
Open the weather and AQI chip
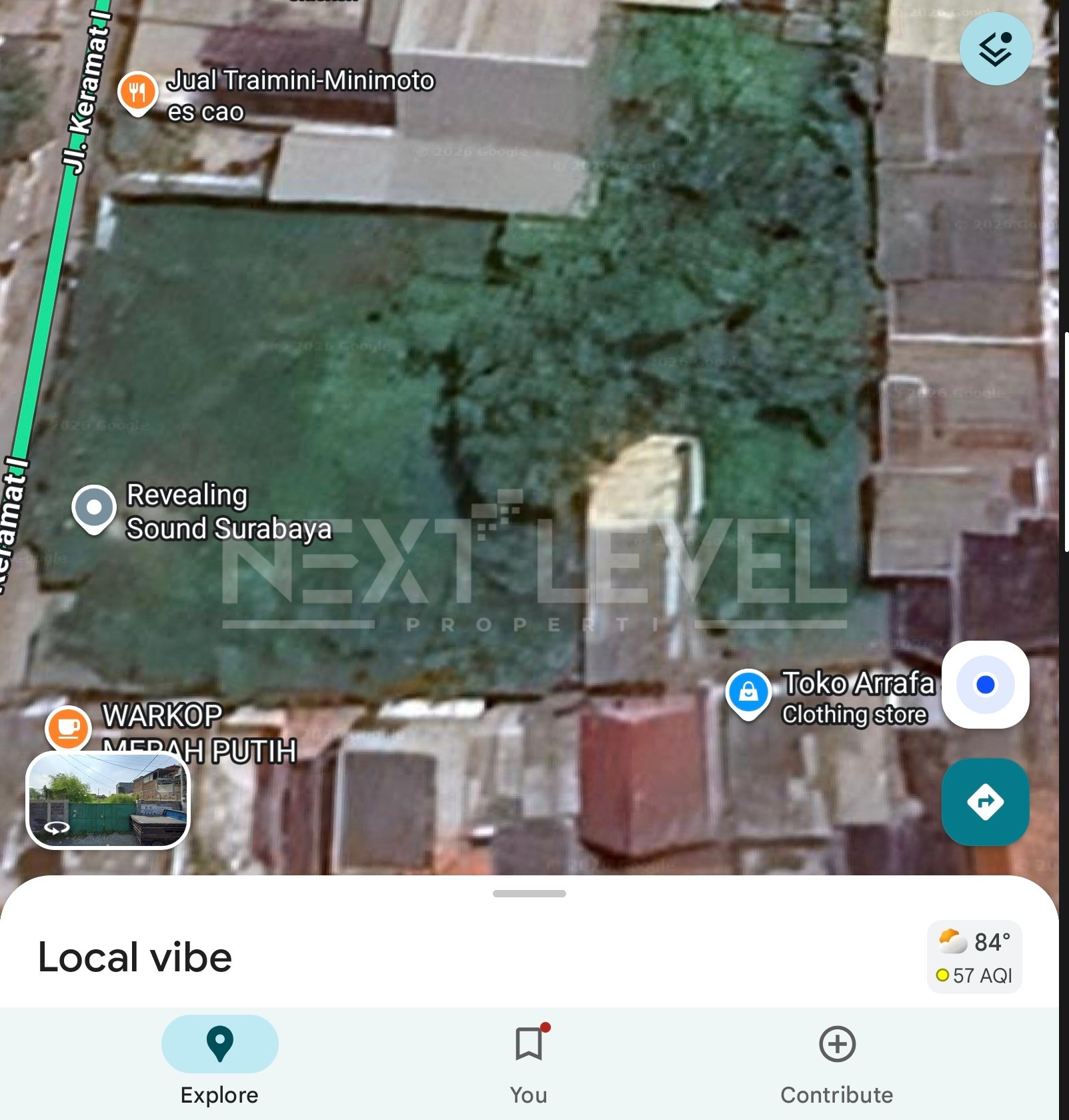974,957
